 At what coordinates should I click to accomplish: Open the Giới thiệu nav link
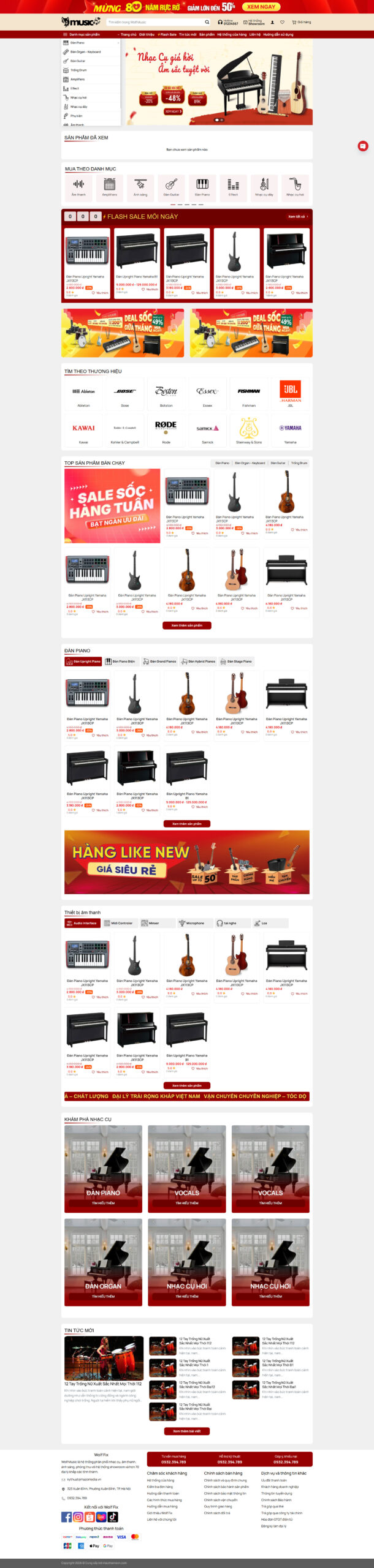(x=147, y=34)
